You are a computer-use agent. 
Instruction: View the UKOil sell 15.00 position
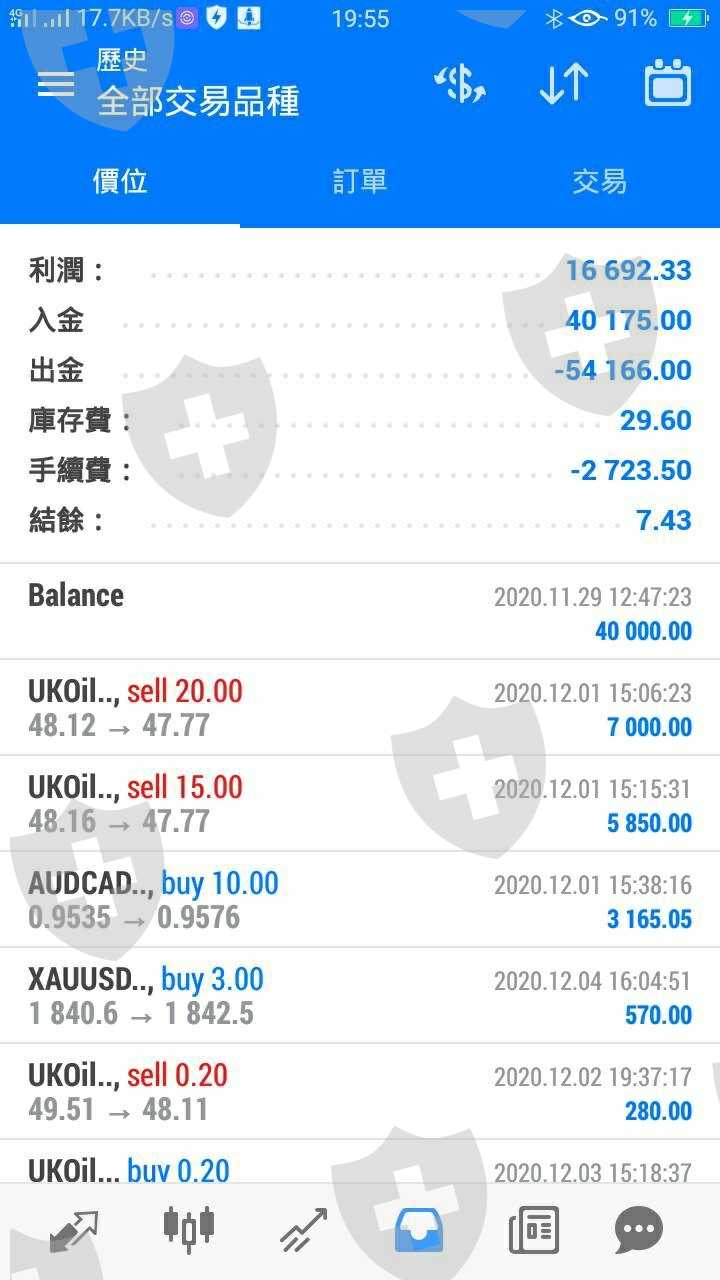point(360,803)
